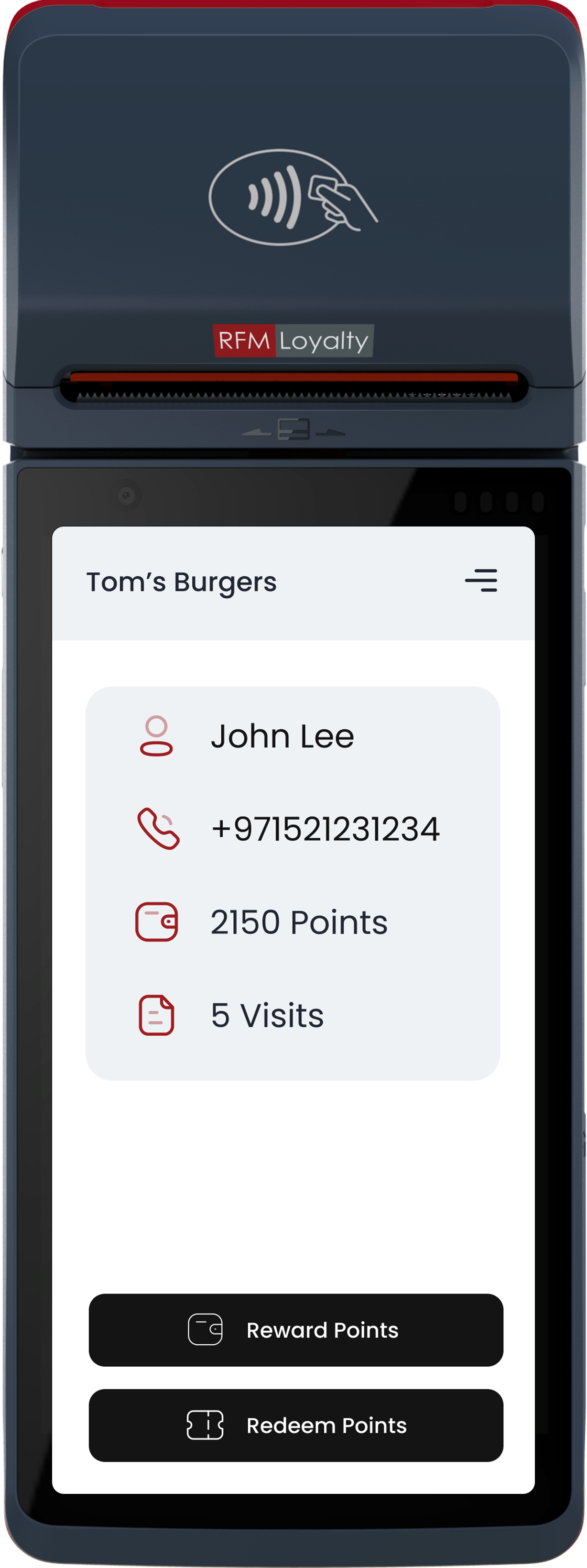Select the customer info card
Screen dimensions: 587x1568
pyautogui.click(x=293, y=883)
